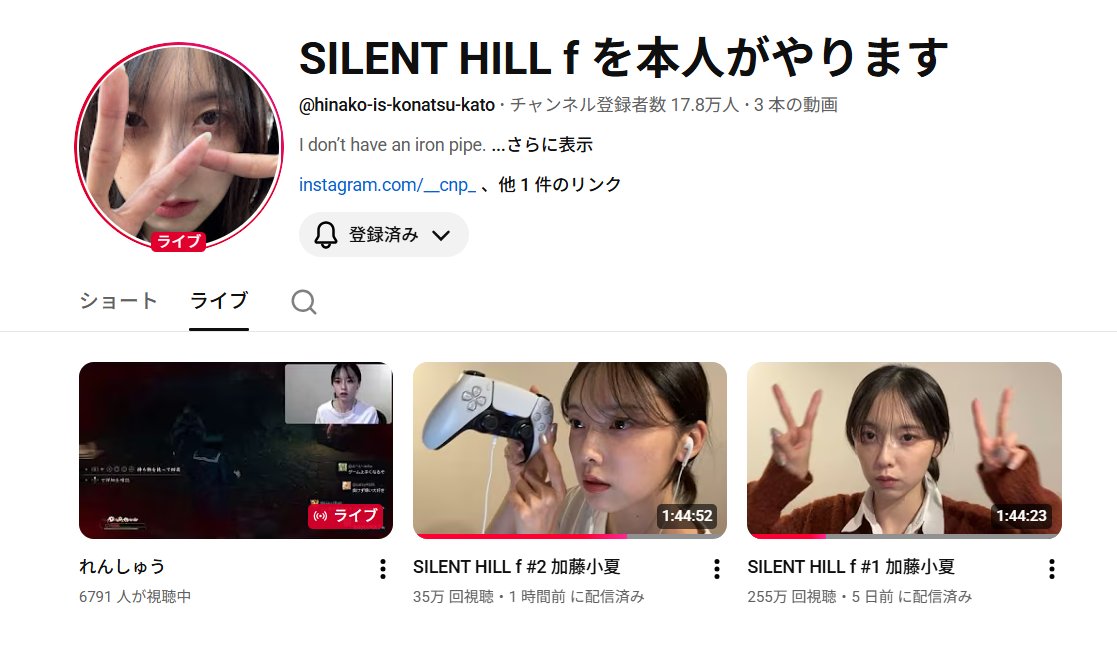The width and height of the screenshot is (1117, 654).
Task: Open the channel's live avatar
Action: [x=180, y=147]
